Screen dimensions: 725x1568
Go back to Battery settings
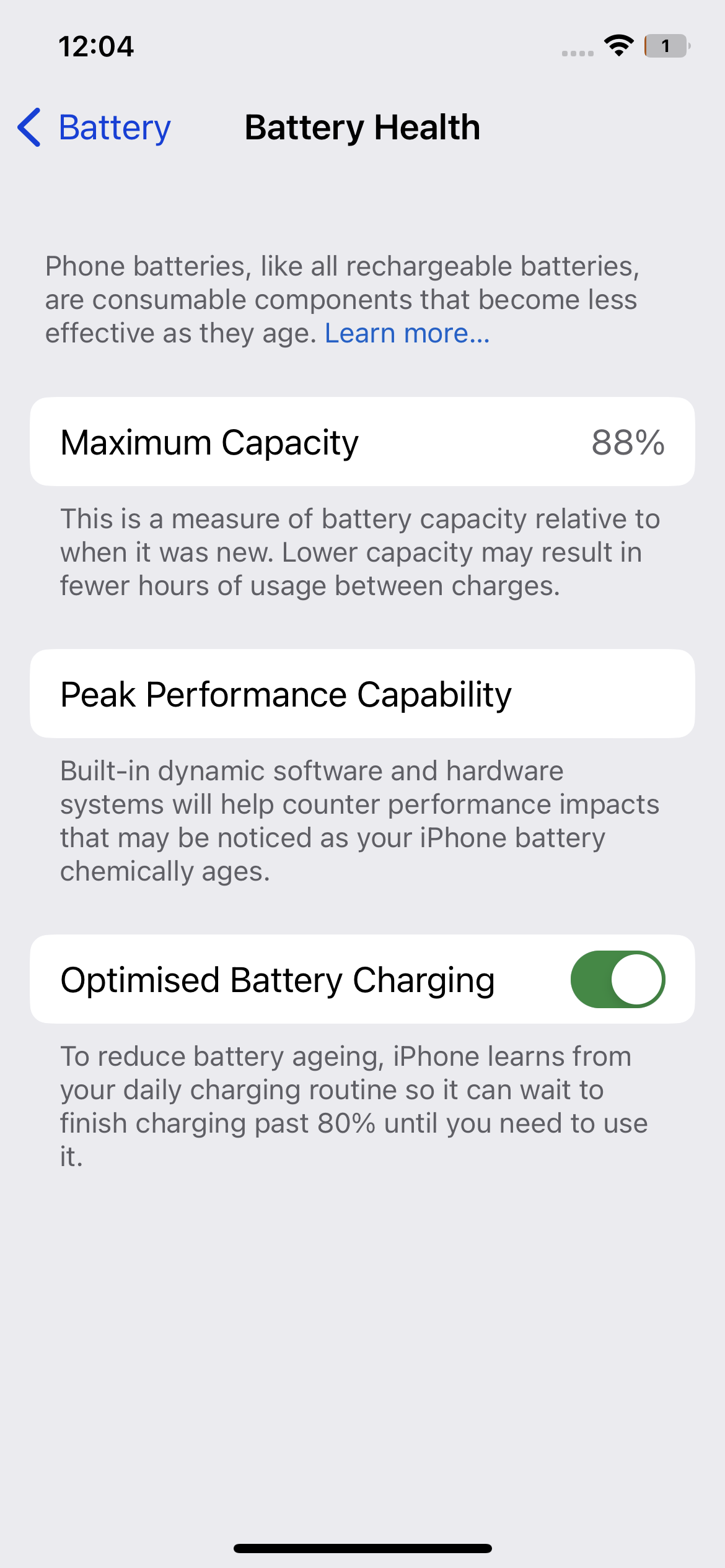tap(94, 128)
